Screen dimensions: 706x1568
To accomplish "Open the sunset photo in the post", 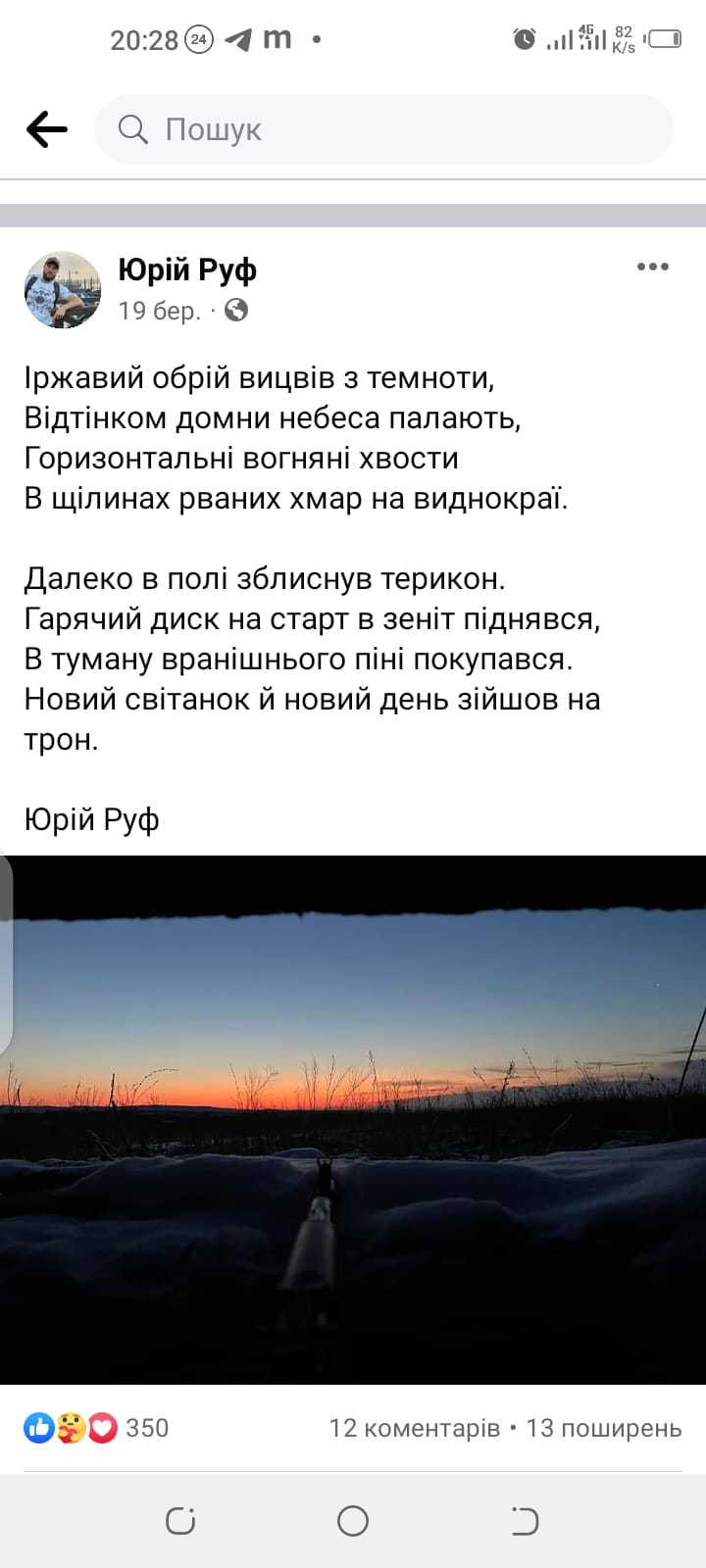I will 353,1119.
